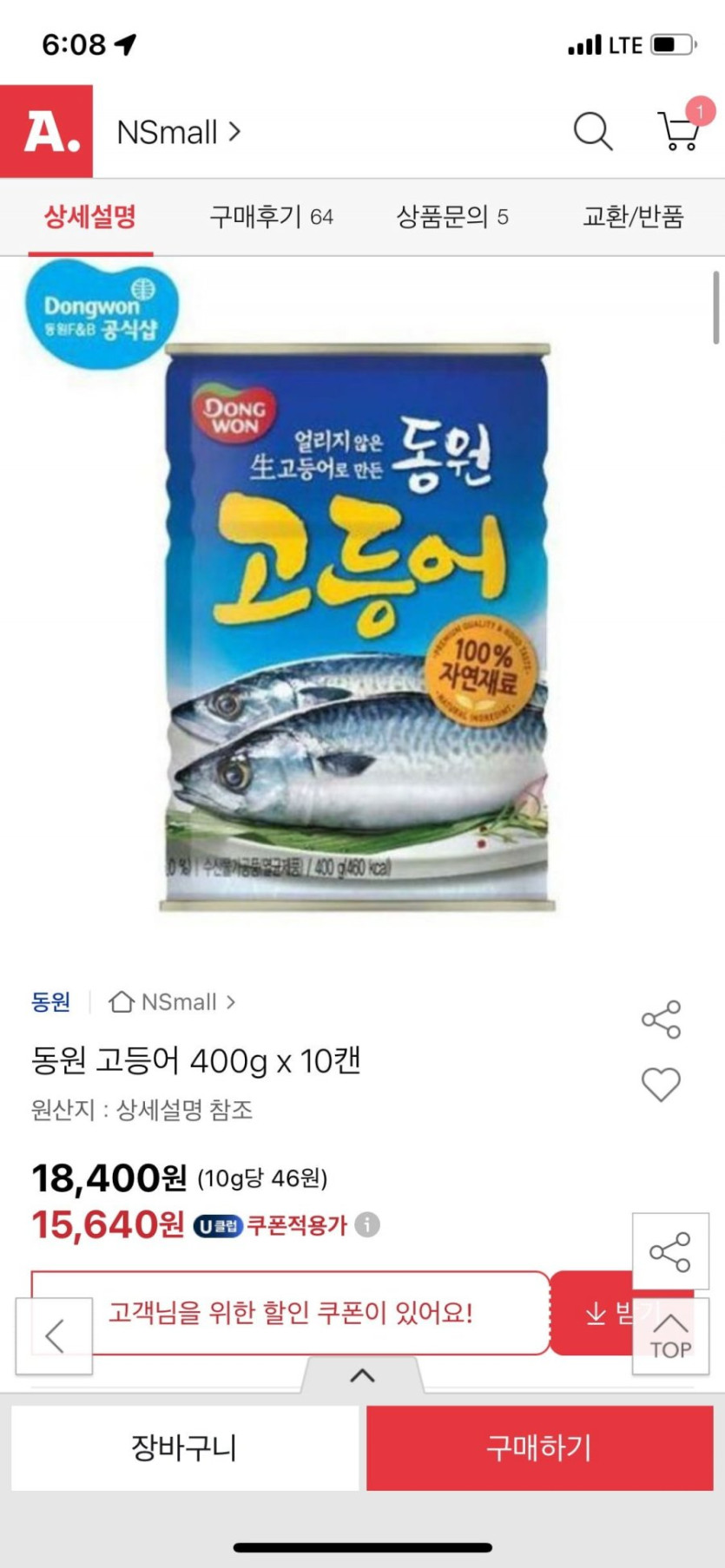Share the product using icon beside title
This screenshot has width=725, height=1568.
[x=661, y=1020]
